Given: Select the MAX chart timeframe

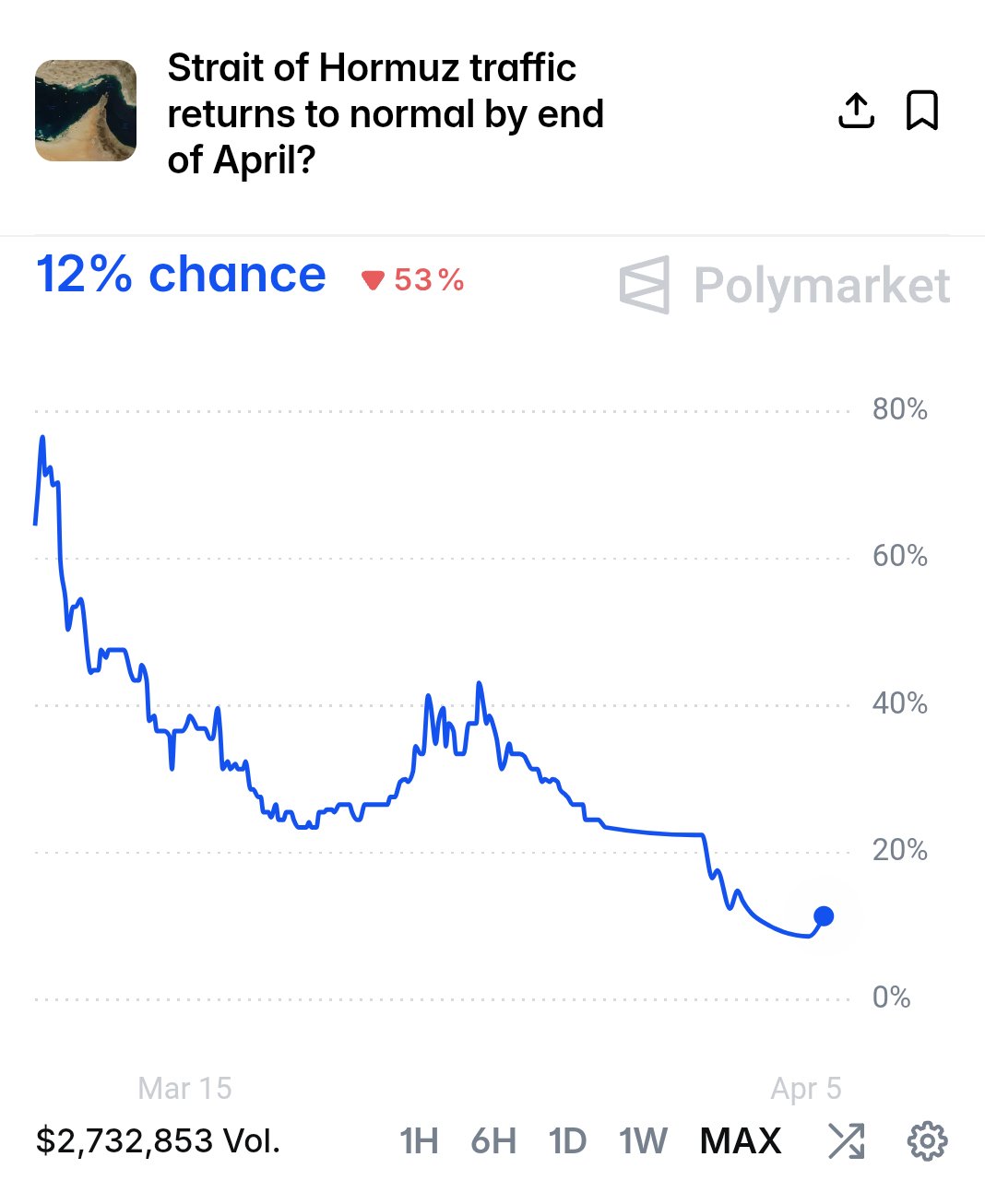Looking at the screenshot, I should coord(741,1141).
